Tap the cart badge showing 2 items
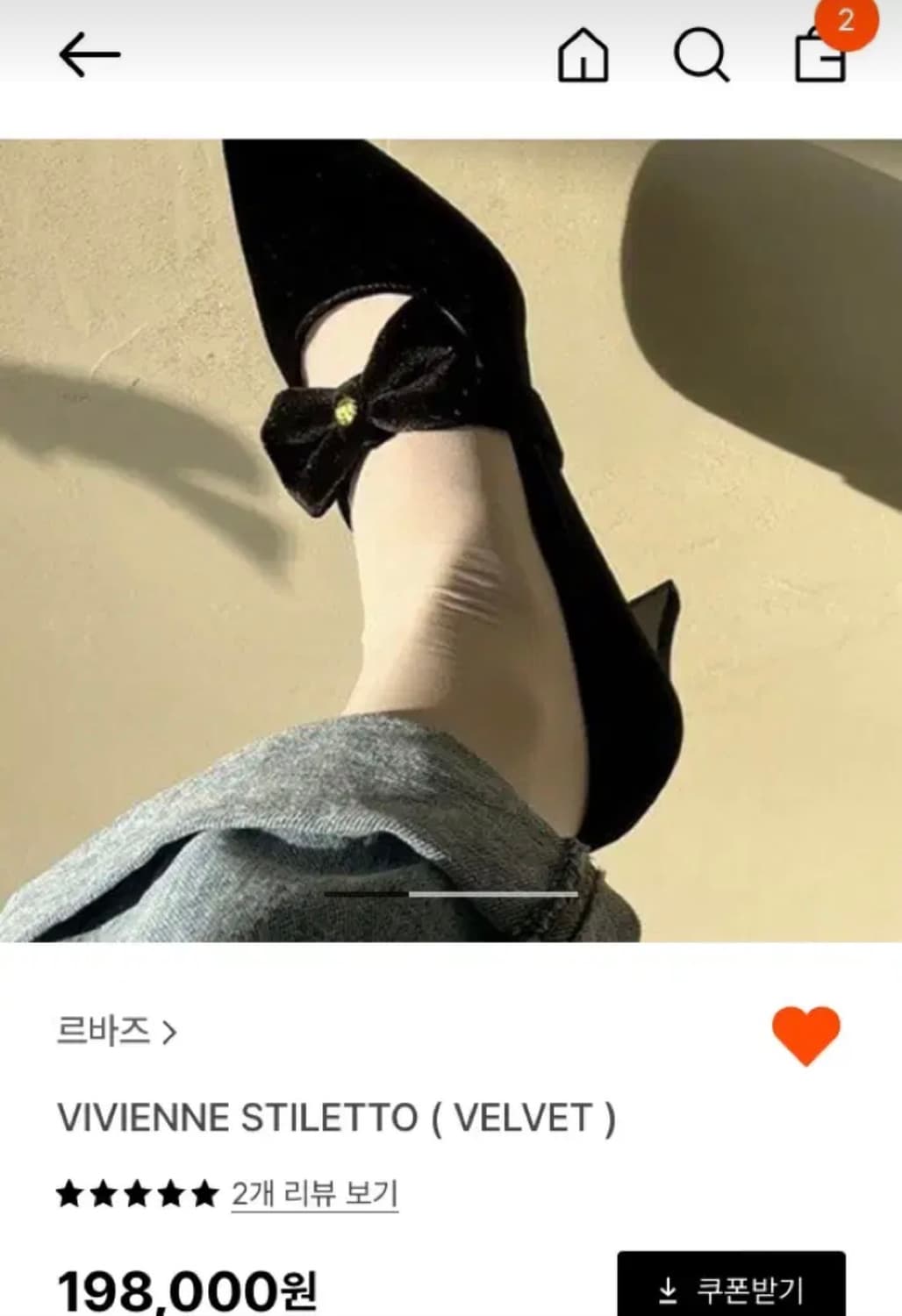902x1316 pixels. (x=848, y=23)
